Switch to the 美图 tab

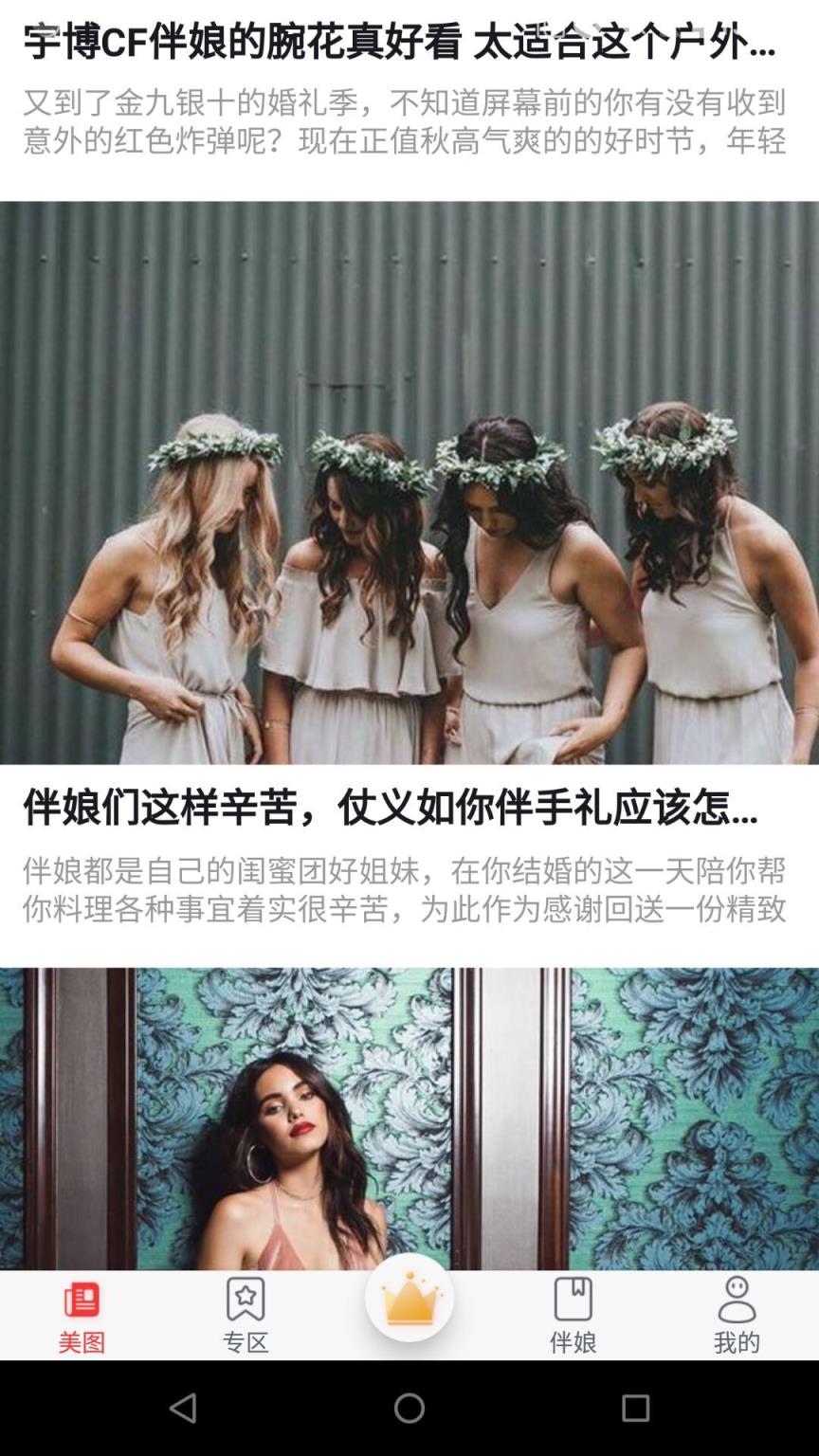(81, 1318)
